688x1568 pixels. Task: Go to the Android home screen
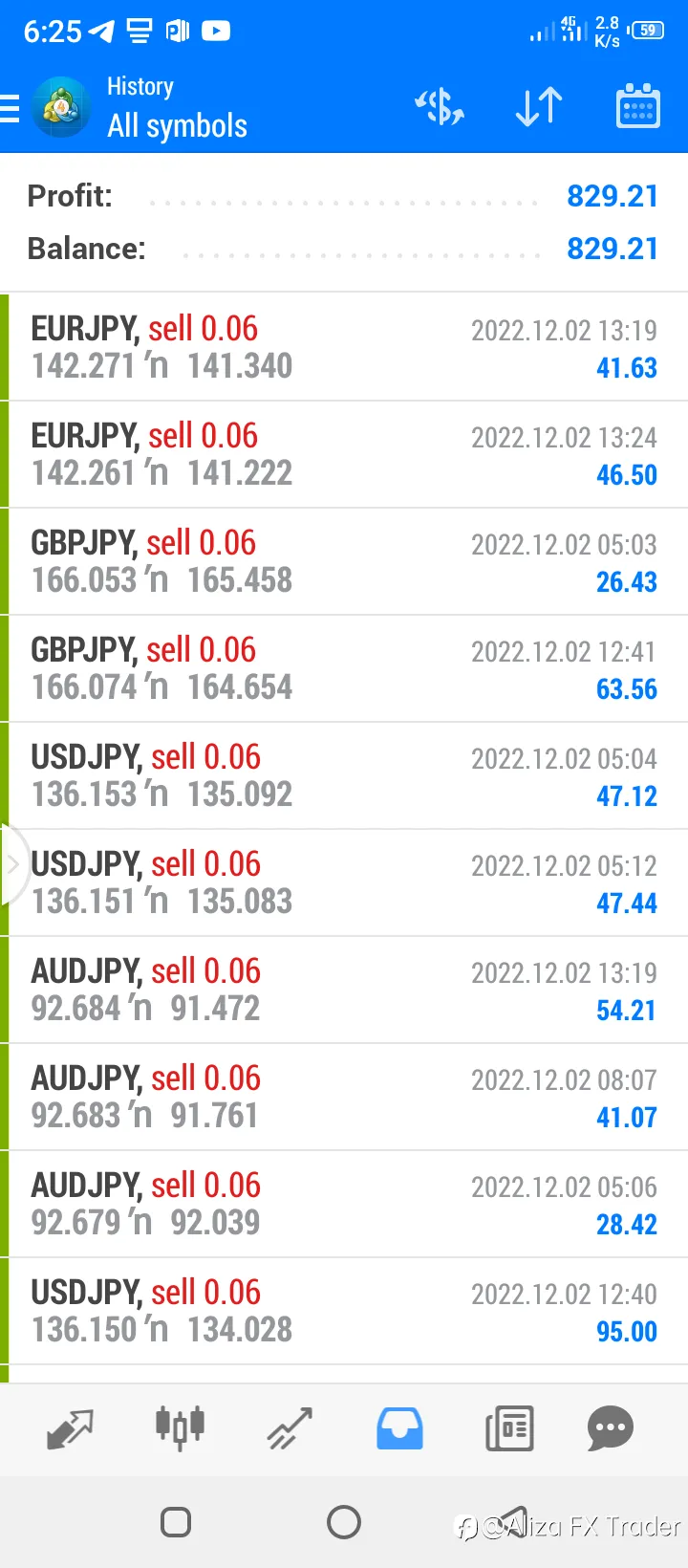(x=344, y=1521)
